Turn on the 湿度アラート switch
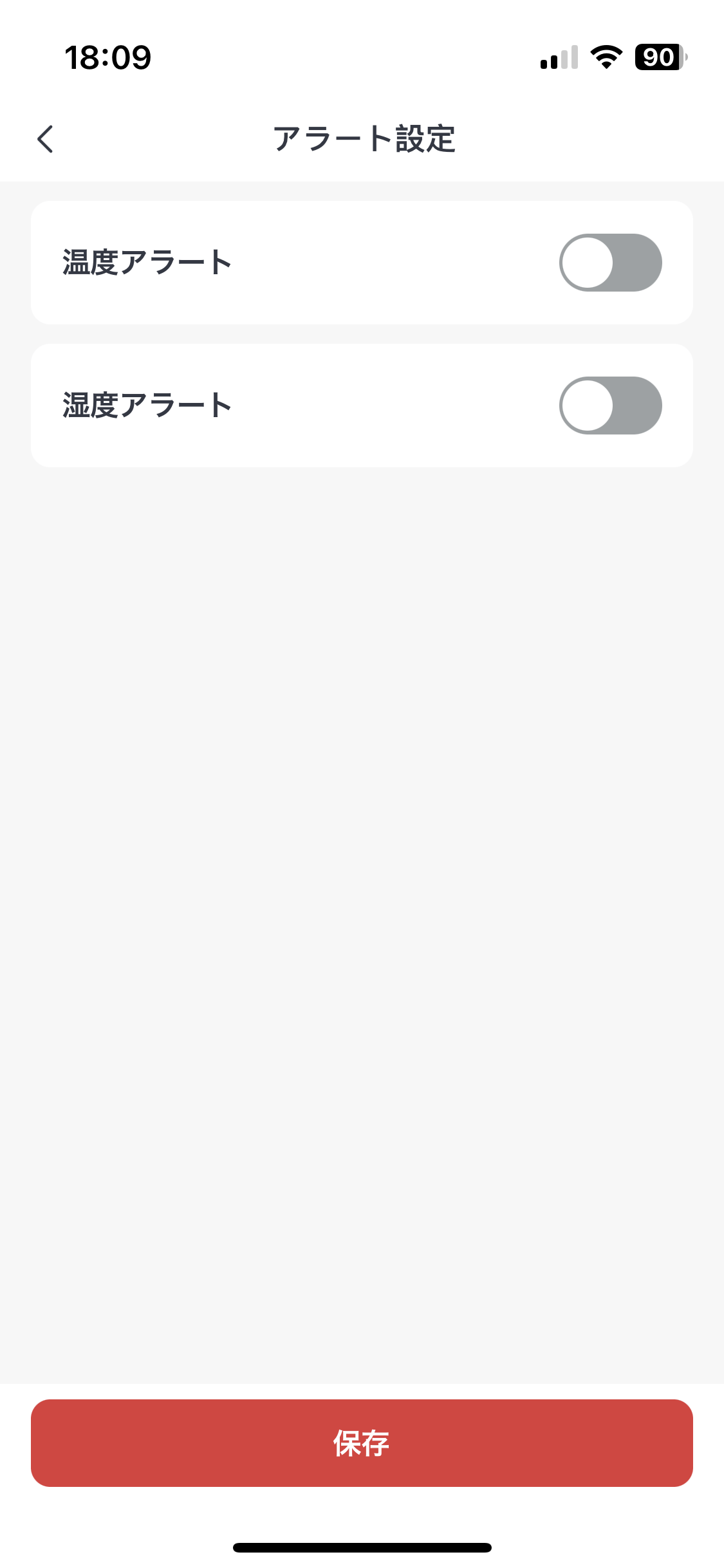724x1568 pixels. coord(609,406)
